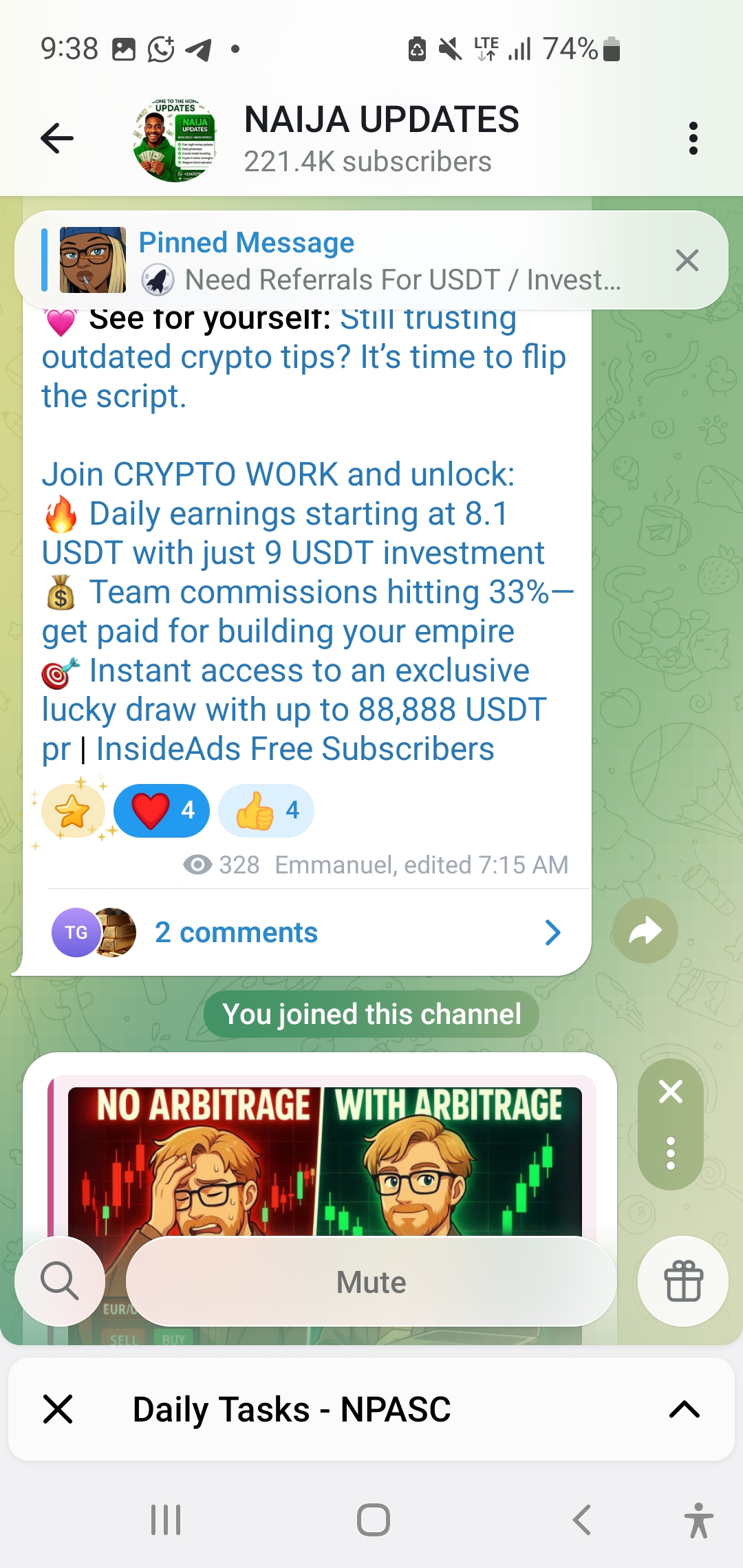The height and width of the screenshot is (1568, 743).
Task: Forward the post using the share arrow
Action: pyautogui.click(x=645, y=931)
